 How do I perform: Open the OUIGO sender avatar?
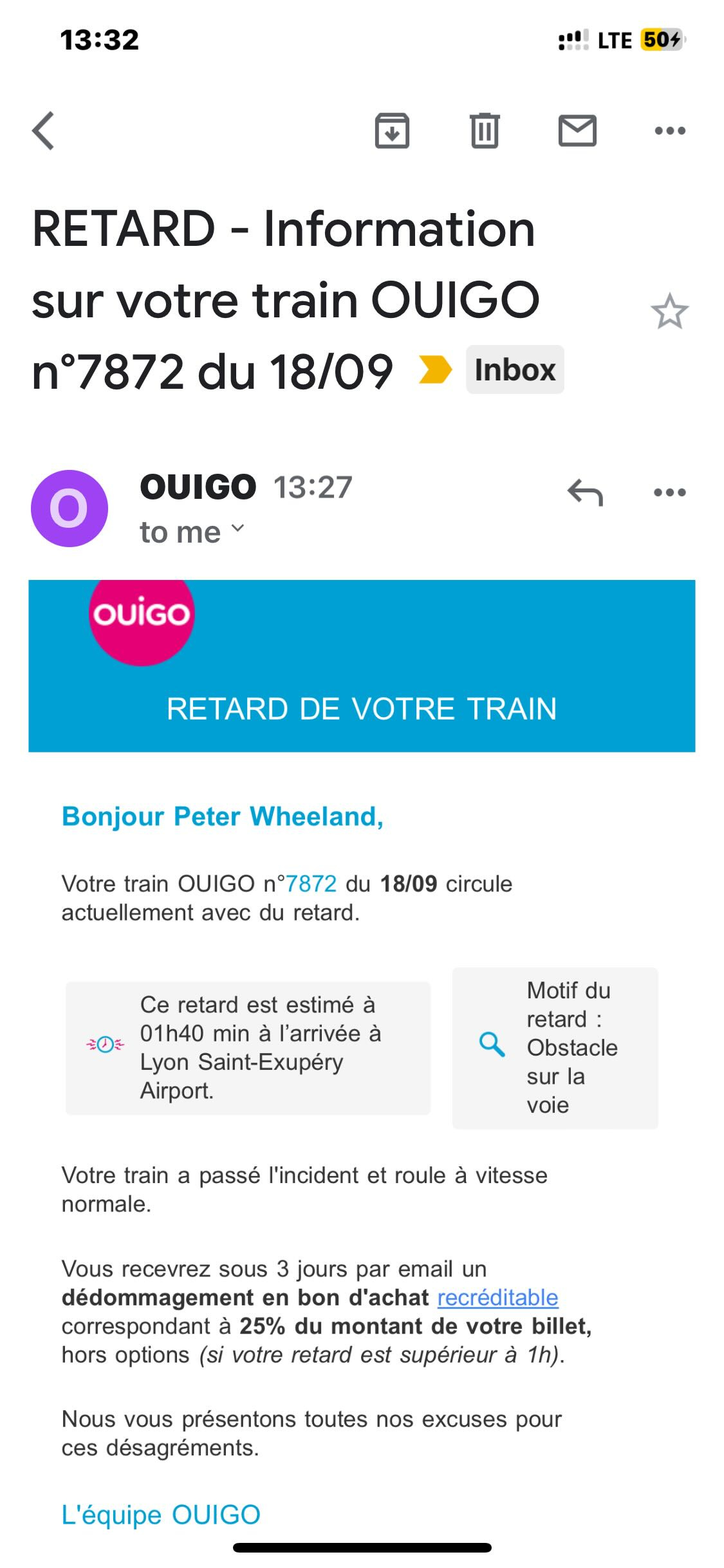click(x=70, y=509)
